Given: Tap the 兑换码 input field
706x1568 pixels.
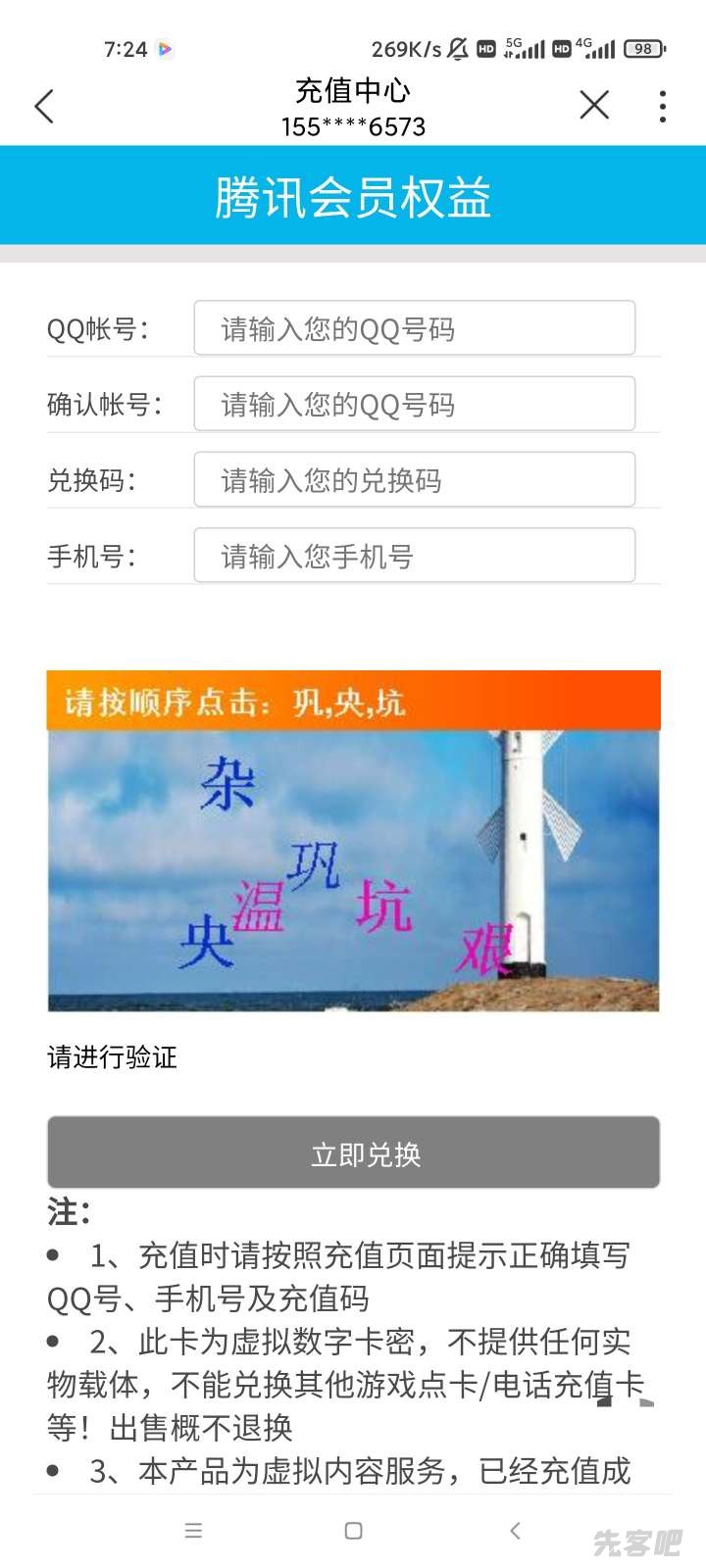Looking at the screenshot, I should (x=414, y=480).
